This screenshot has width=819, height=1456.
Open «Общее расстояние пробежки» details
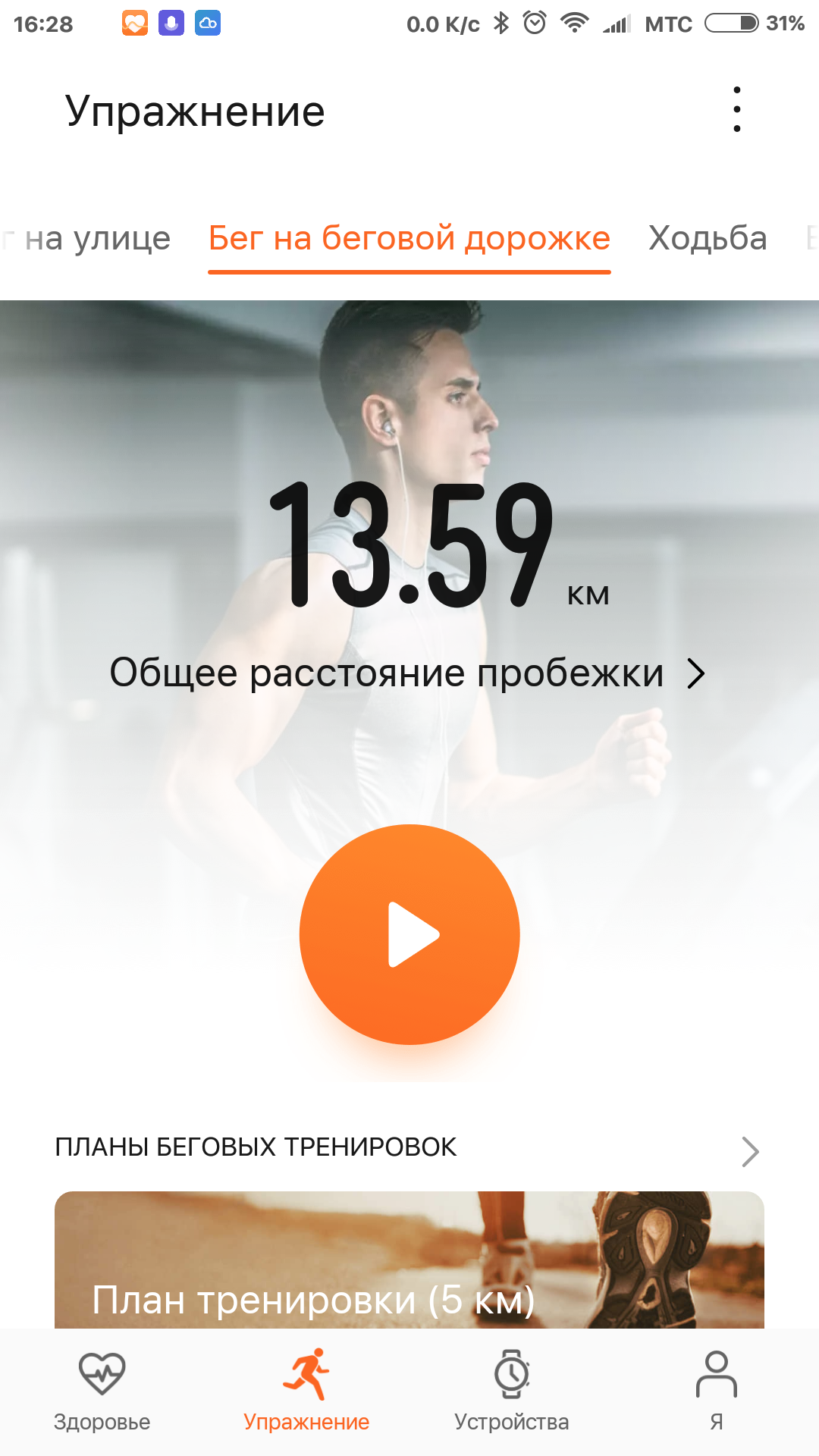tap(408, 673)
